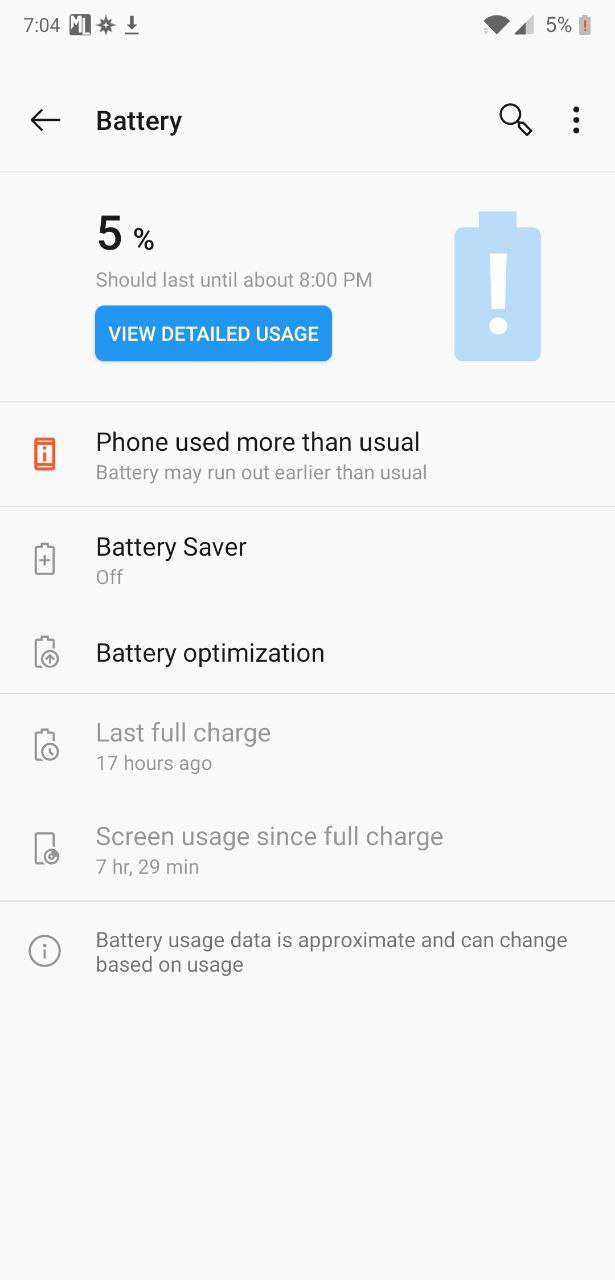
Task: Tap View Detailed Usage button
Action: [213, 334]
